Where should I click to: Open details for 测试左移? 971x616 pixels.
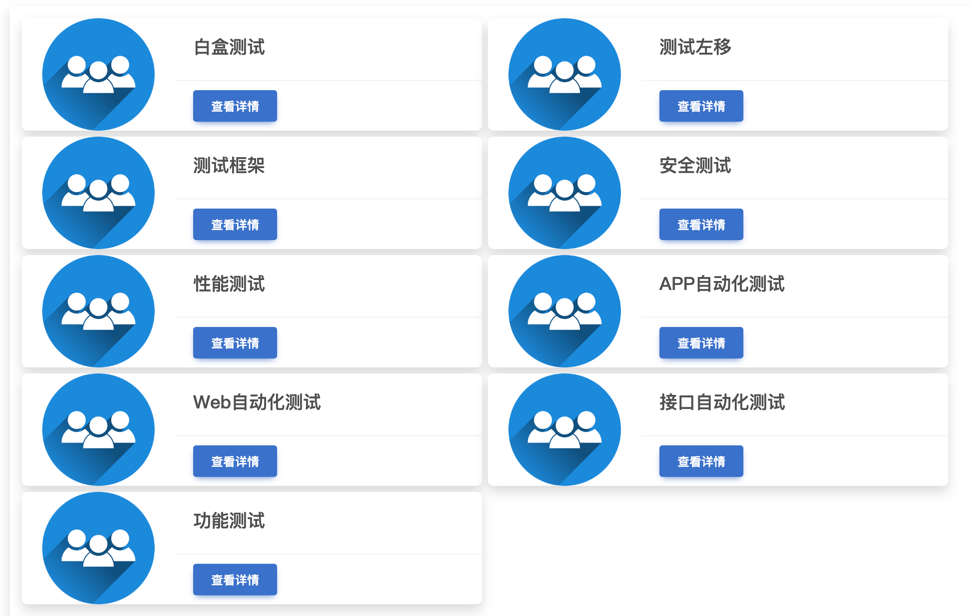pyautogui.click(x=701, y=106)
